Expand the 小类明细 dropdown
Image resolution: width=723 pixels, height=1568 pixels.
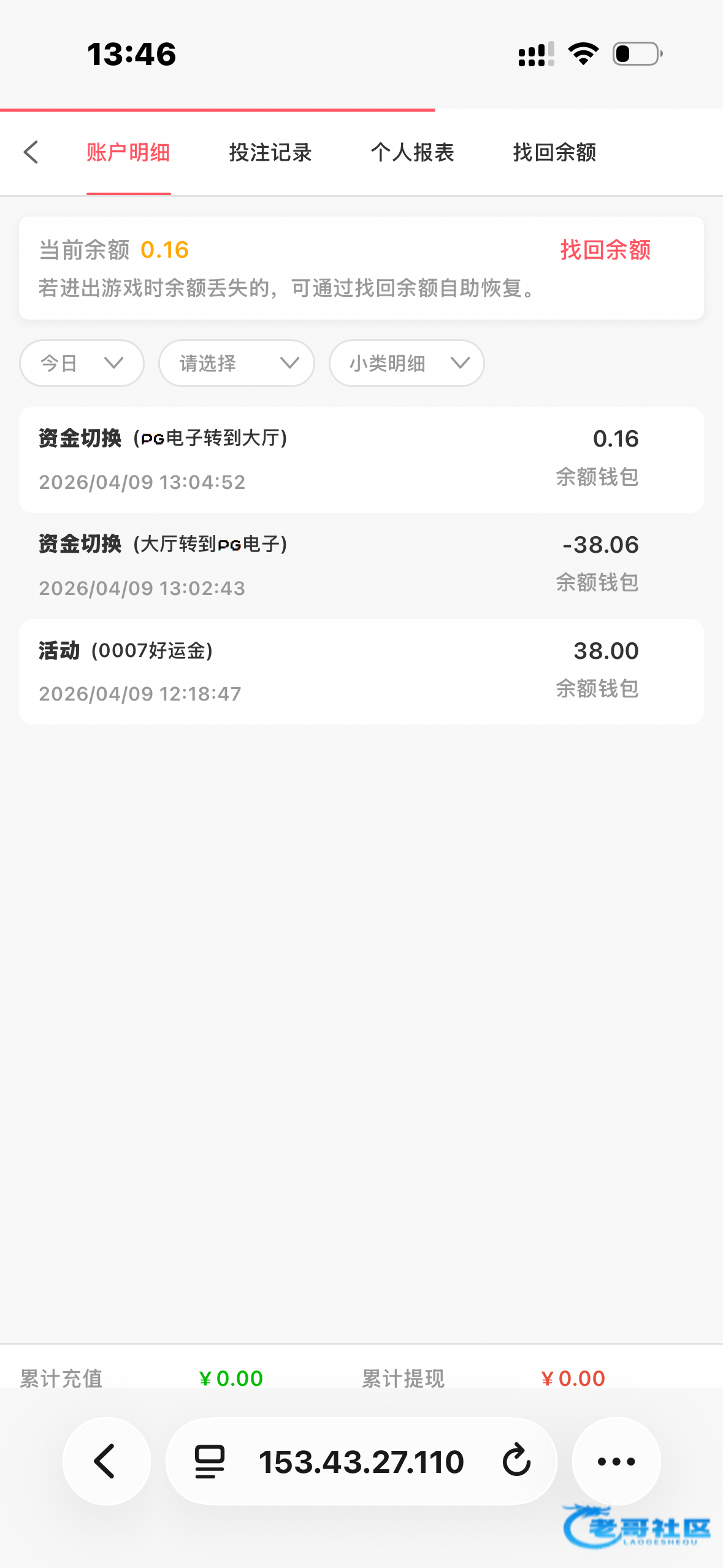[407, 363]
